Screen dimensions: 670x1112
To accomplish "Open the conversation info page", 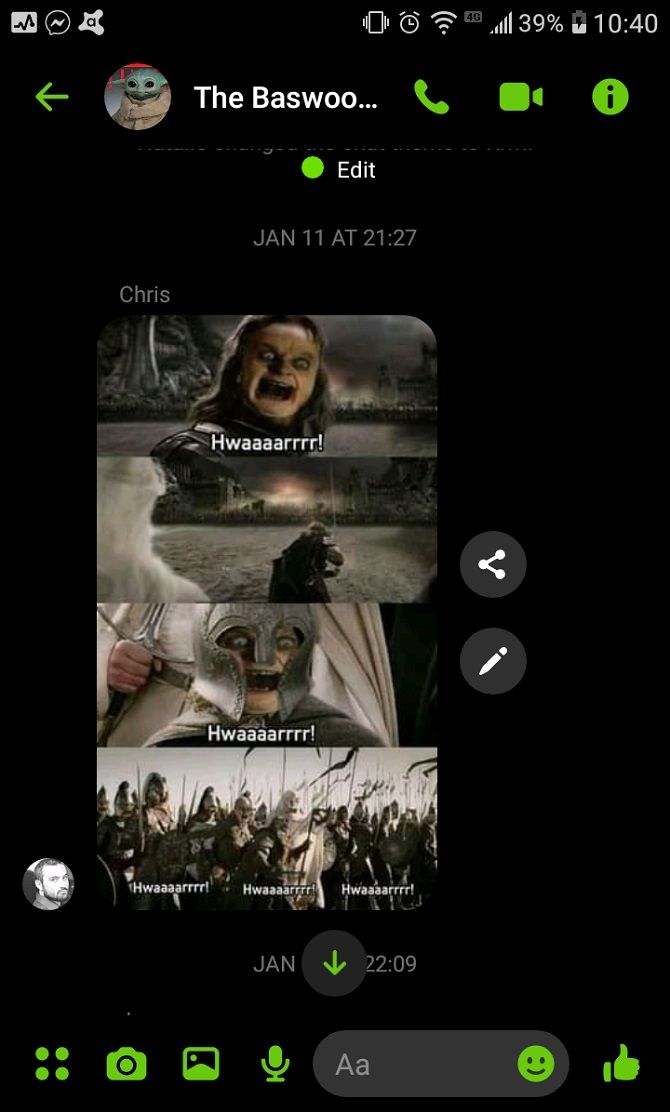I will [x=609, y=97].
